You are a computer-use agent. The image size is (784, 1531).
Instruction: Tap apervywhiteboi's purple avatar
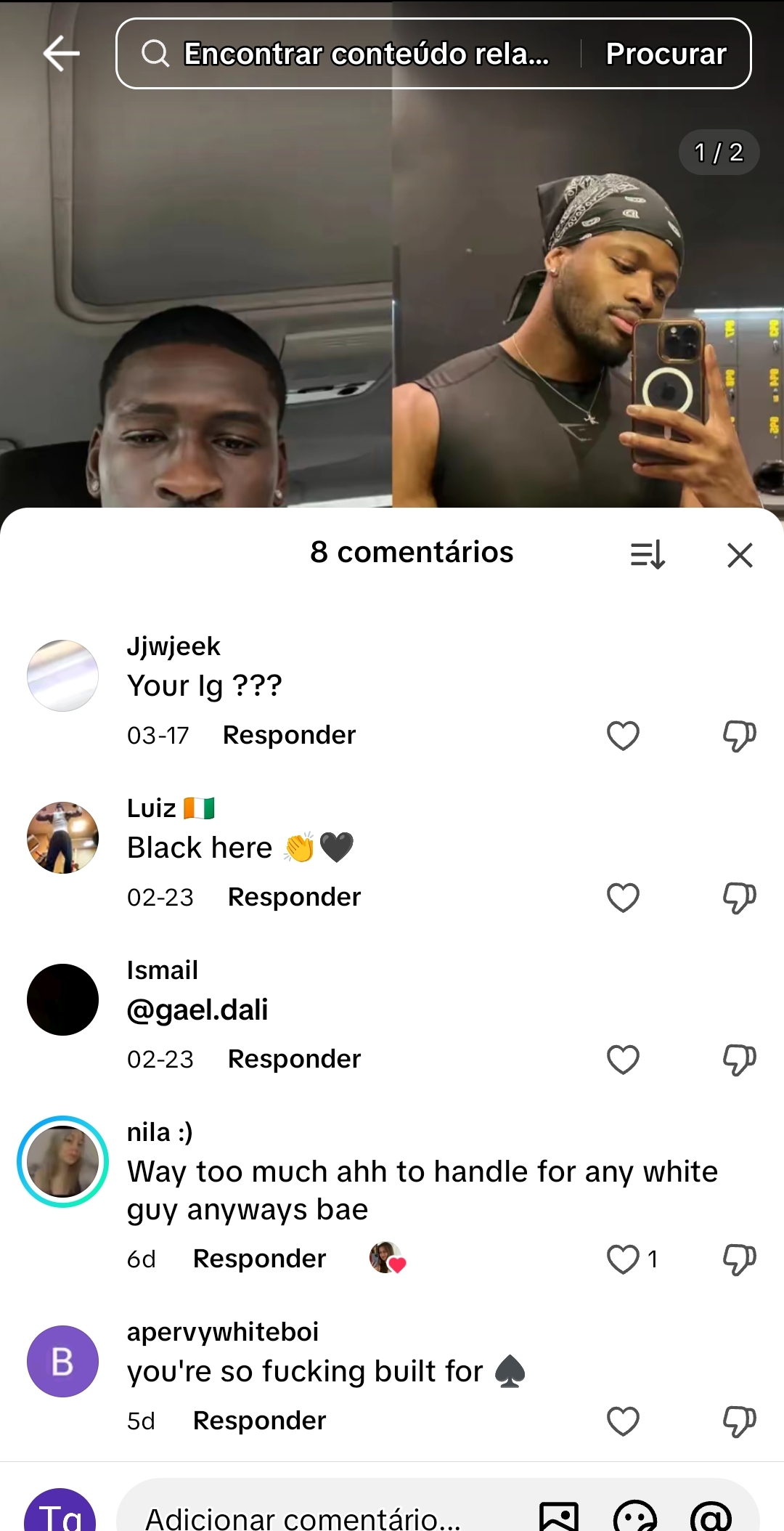point(62,1362)
